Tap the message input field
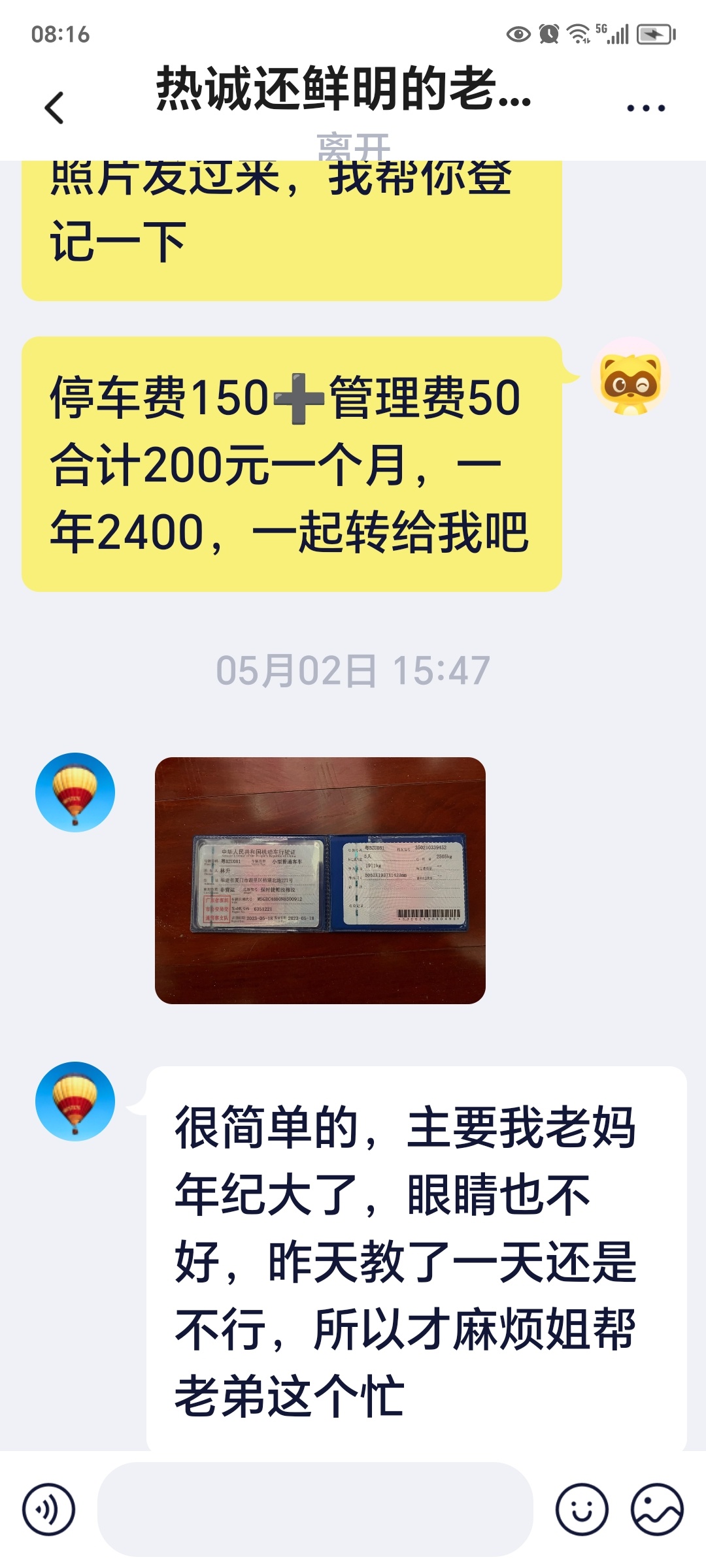The width and height of the screenshot is (706, 1568). coord(315,1509)
